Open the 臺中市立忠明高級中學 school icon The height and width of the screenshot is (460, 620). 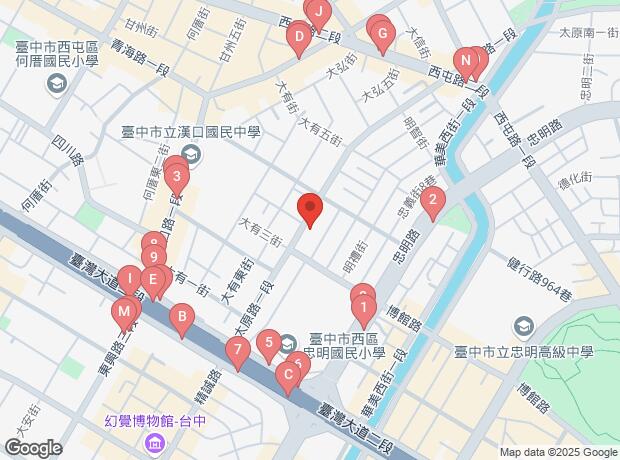[x=524, y=327]
